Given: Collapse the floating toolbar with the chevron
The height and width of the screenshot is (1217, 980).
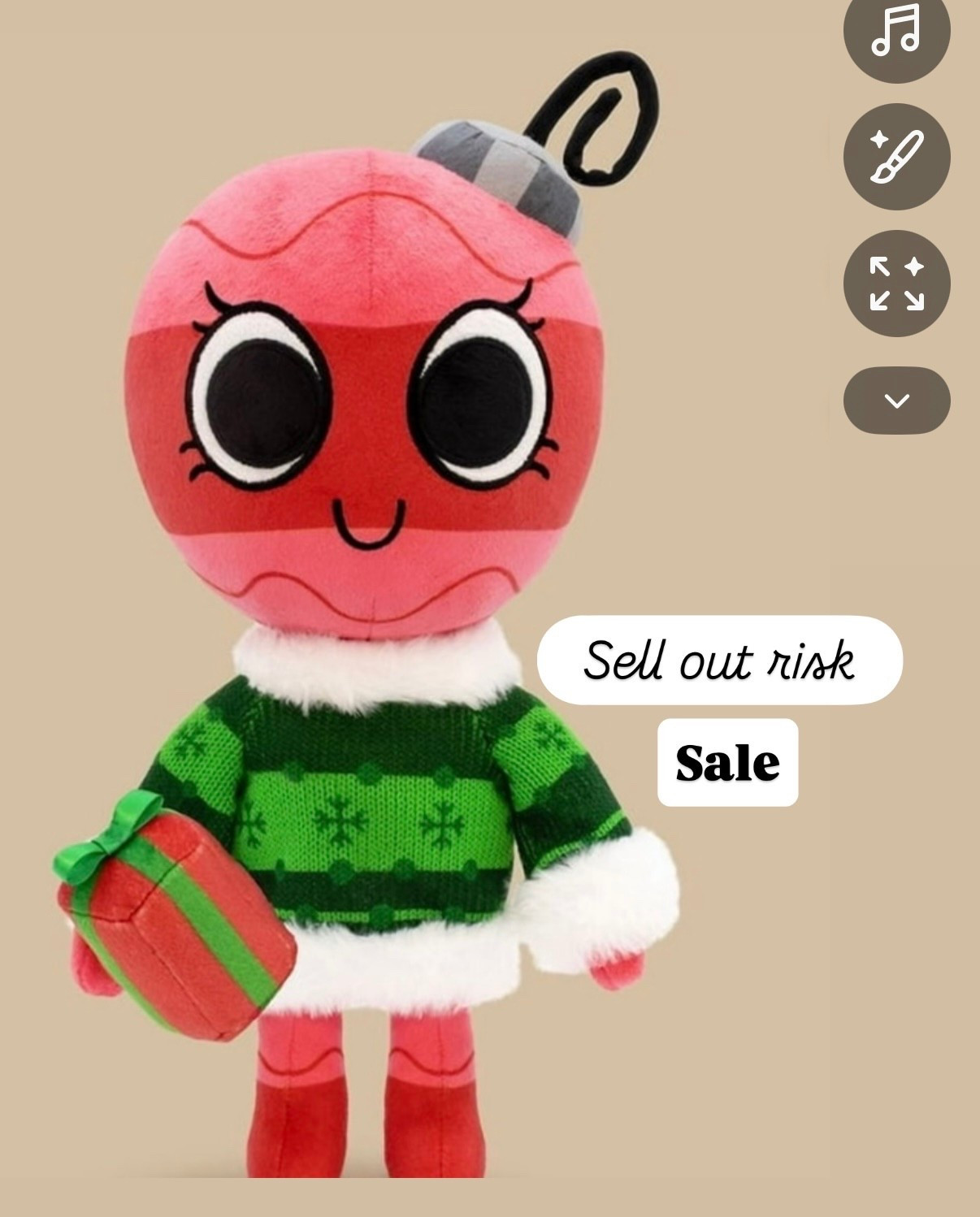Looking at the screenshot, I should click(x=894, y=400).
